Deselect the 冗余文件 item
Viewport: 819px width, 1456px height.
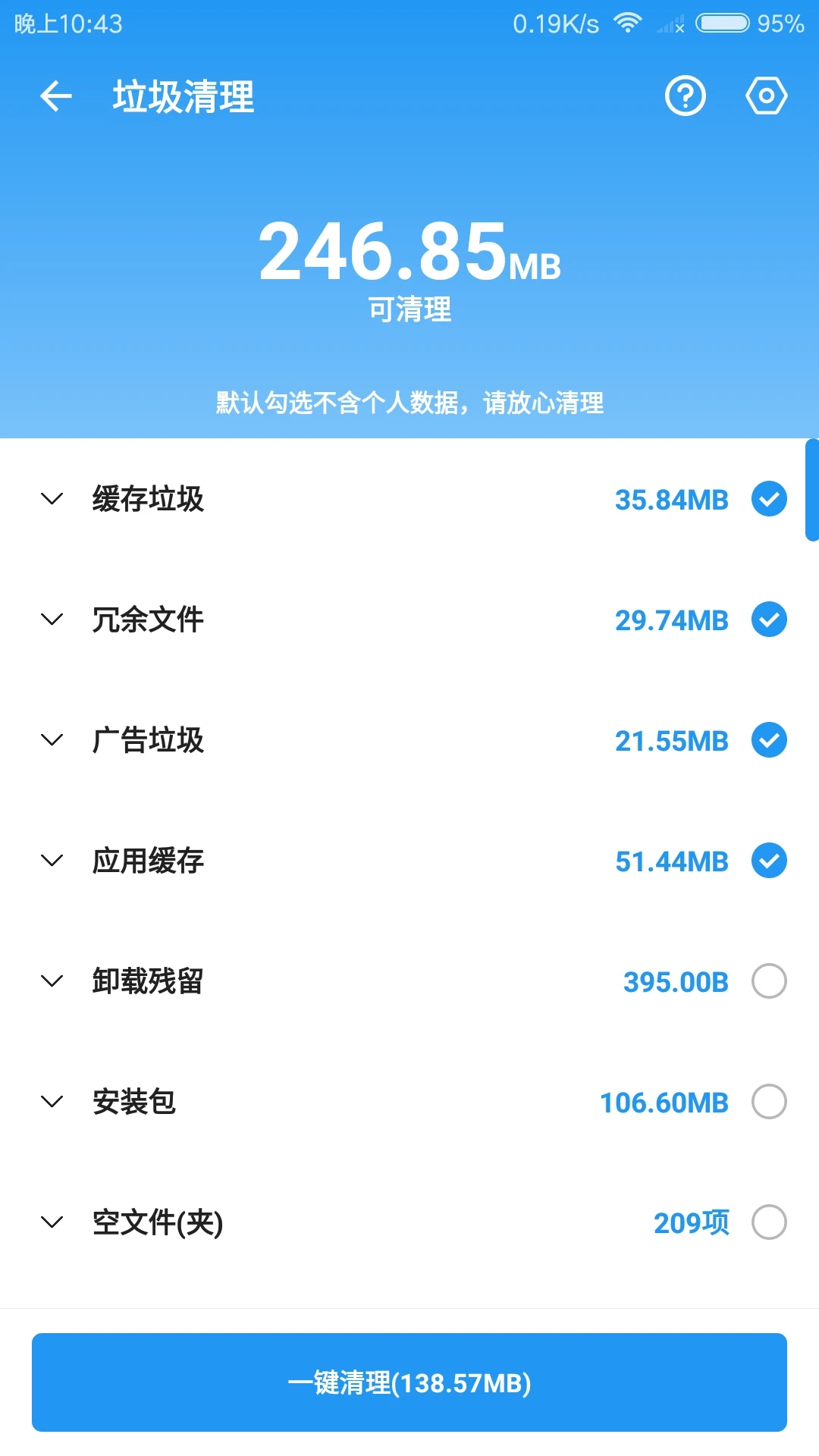click(769, 620)
